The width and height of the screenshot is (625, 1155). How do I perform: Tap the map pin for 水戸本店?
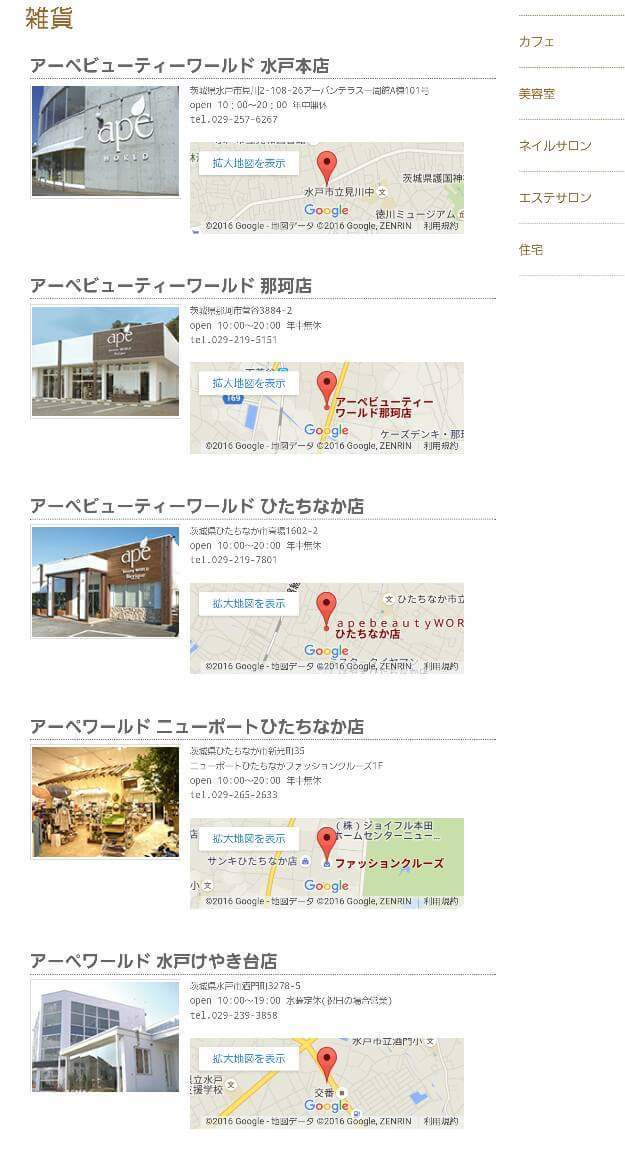(326, 166)
